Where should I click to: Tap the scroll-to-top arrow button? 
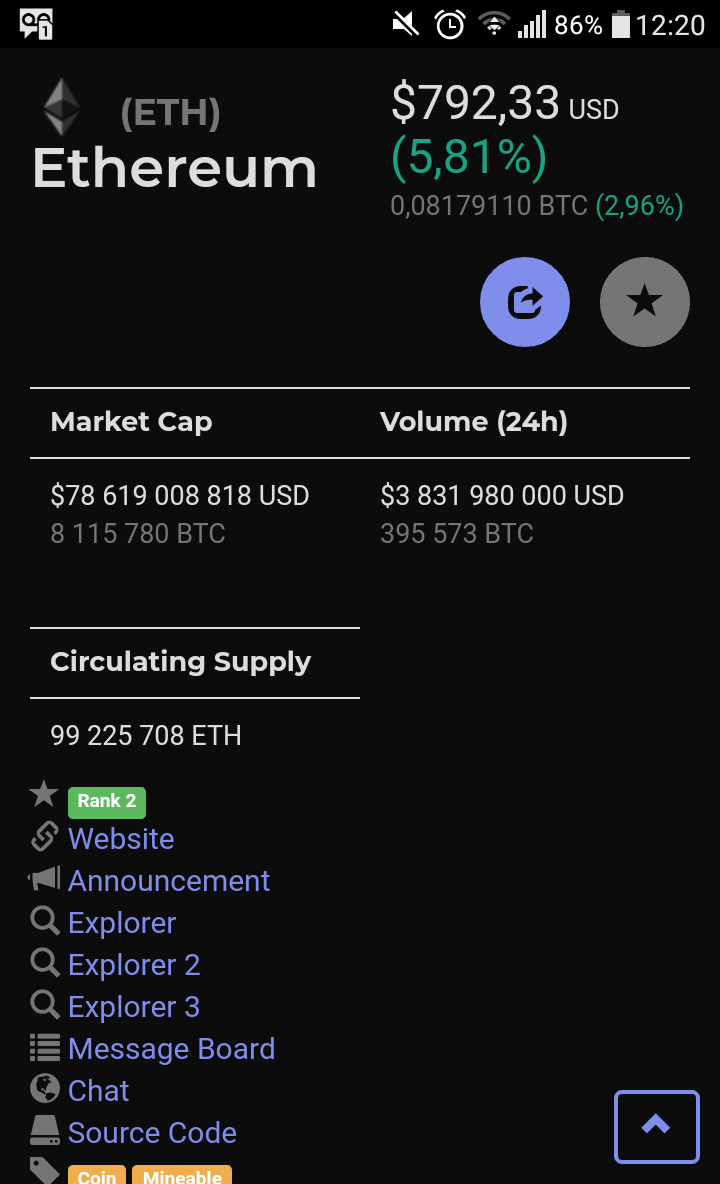coord(656,1125)
